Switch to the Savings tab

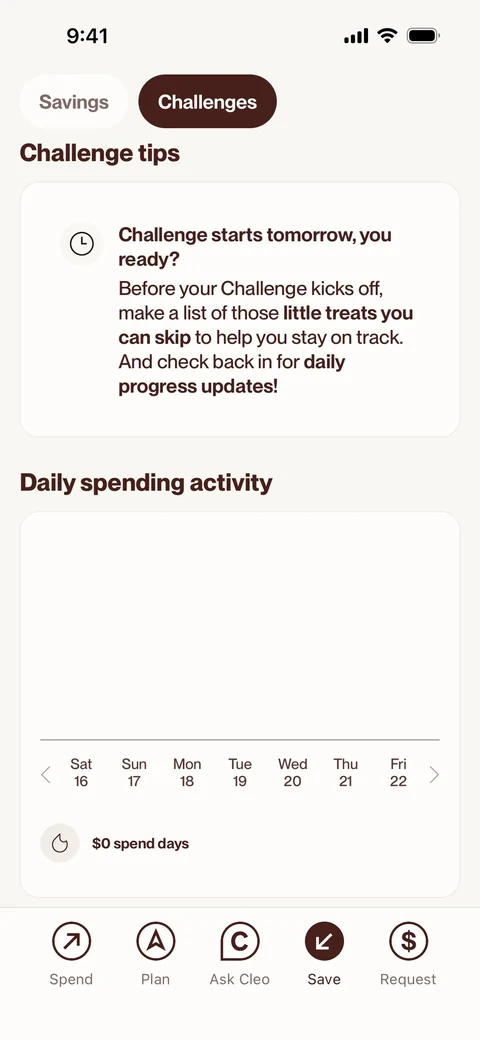coord(74,101)
